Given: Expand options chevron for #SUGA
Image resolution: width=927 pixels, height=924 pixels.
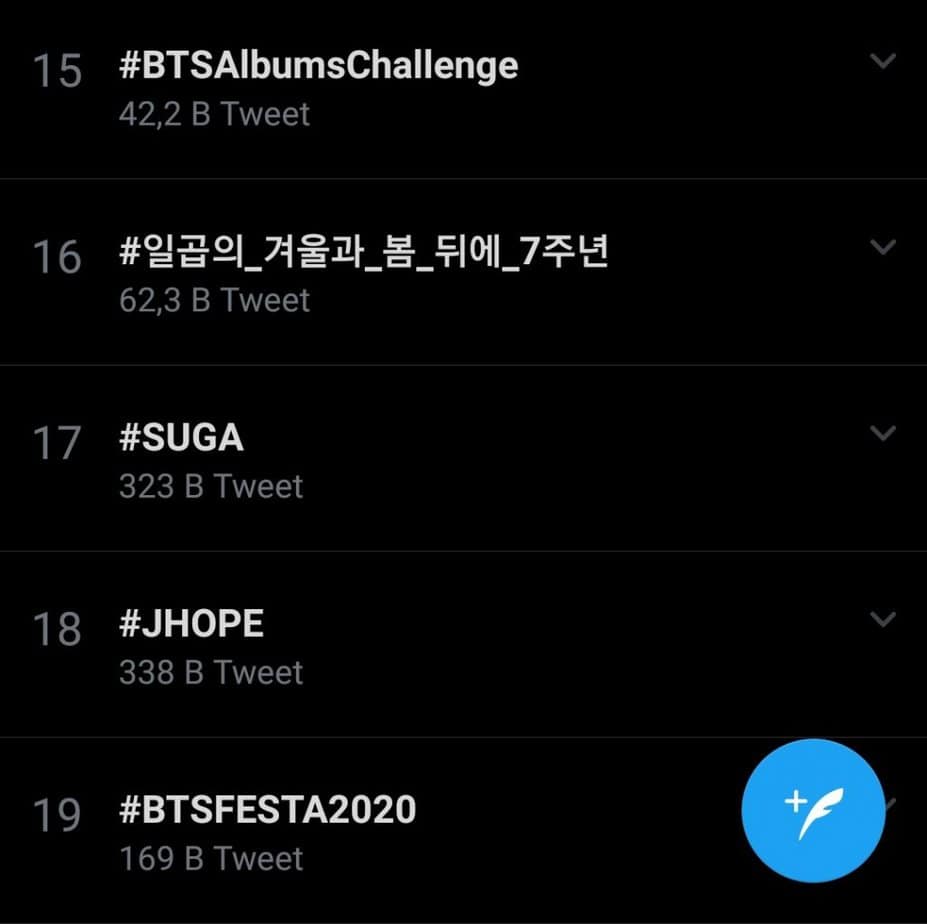Looking at the screenshot, I should click(x=883, y=432).
